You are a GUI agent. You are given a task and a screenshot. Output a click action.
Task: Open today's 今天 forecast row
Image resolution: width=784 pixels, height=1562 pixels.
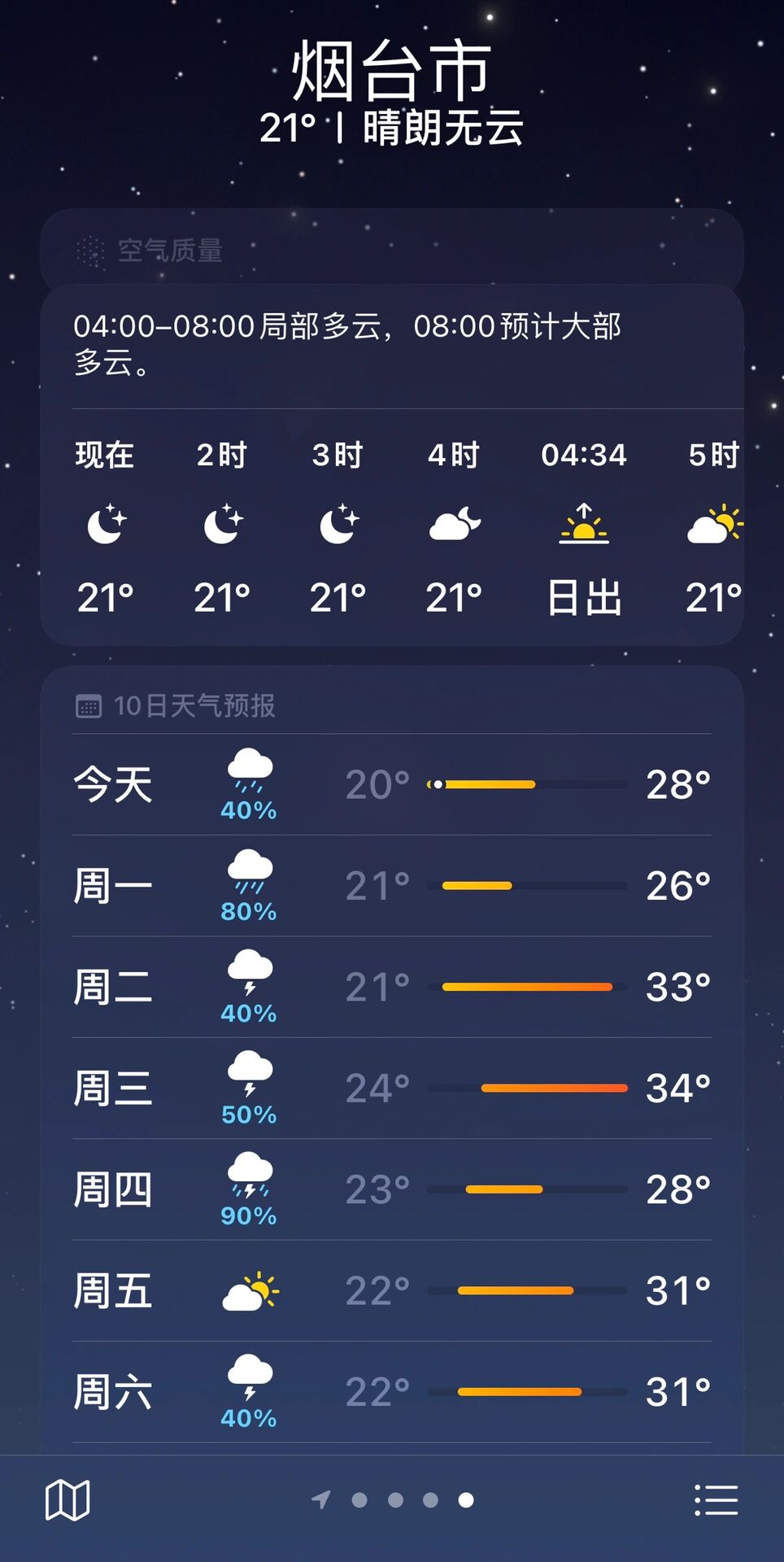(392, 785)
